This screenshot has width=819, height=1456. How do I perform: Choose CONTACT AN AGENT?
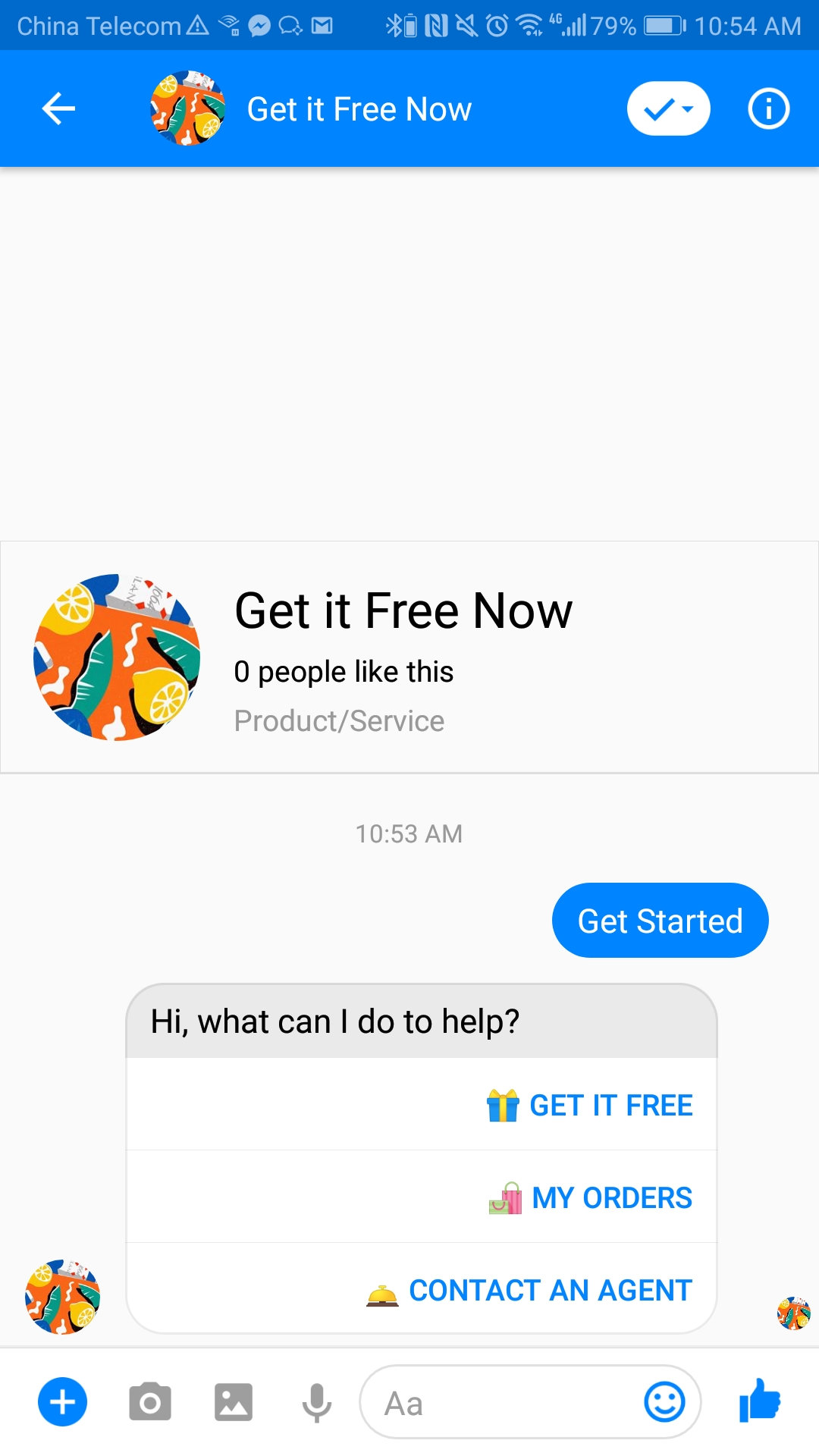tap(529, 1290)
